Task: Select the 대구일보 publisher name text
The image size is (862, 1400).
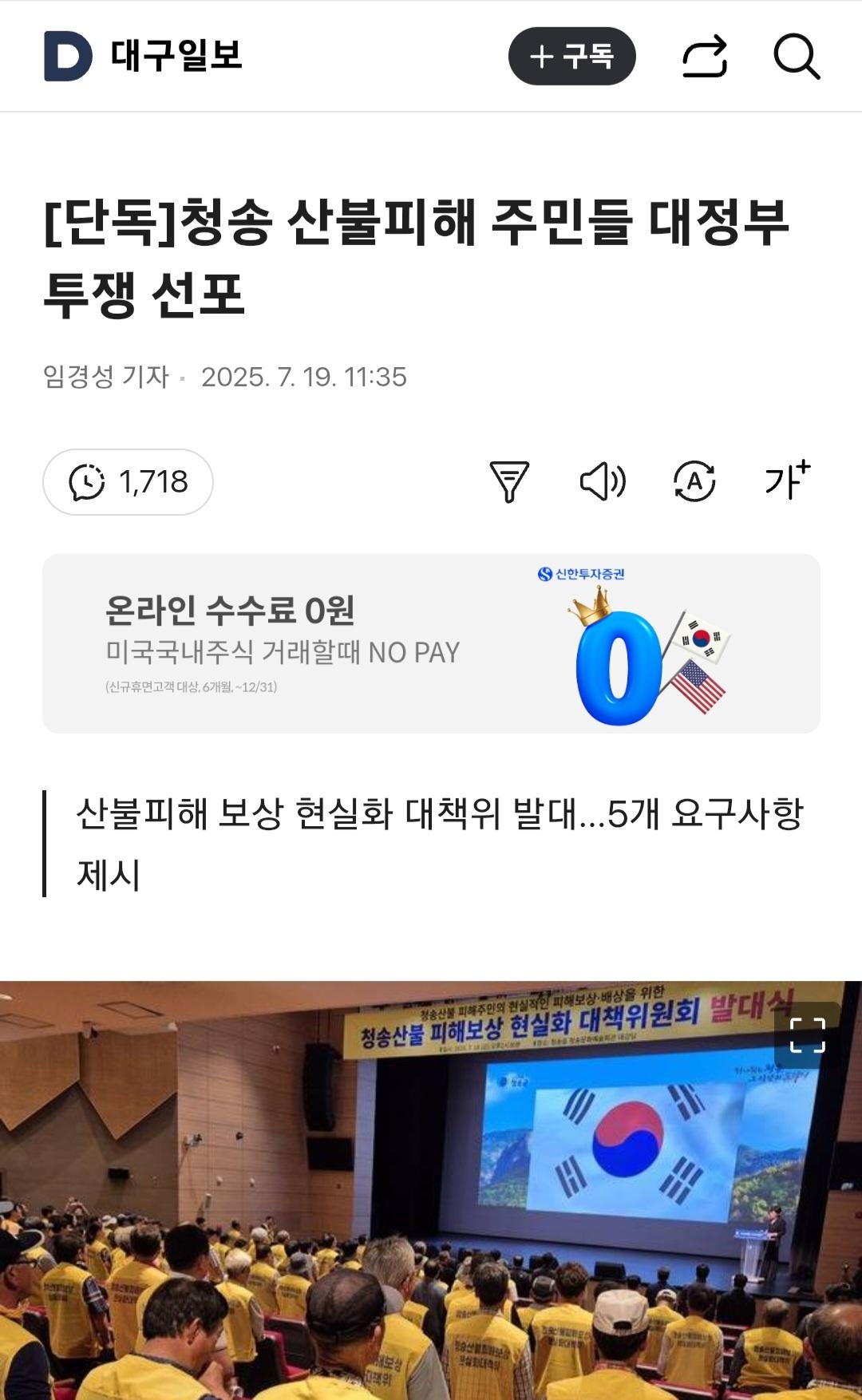Action: pyautogui.click(x=177, y=56)
